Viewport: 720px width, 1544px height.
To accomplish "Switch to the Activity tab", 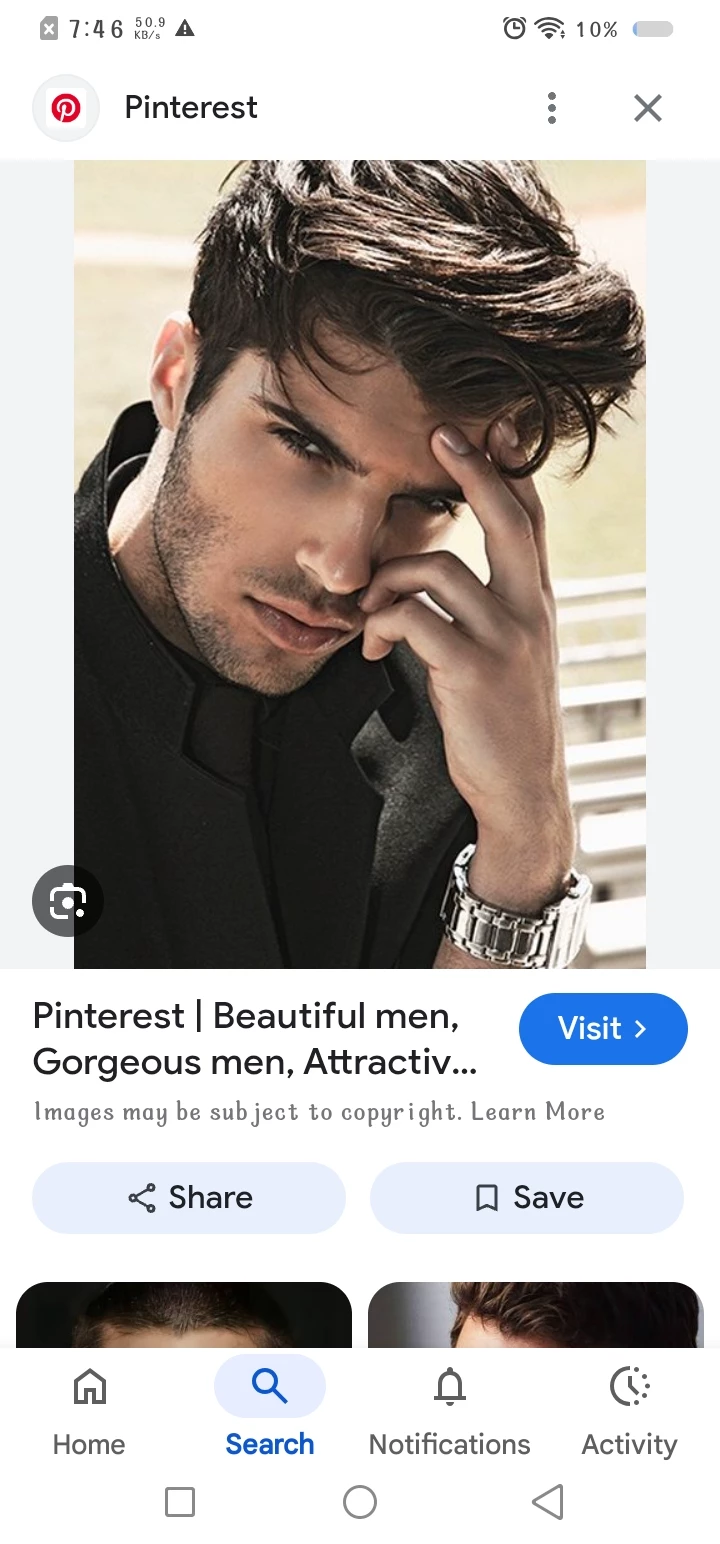I will coord(629,1412).
